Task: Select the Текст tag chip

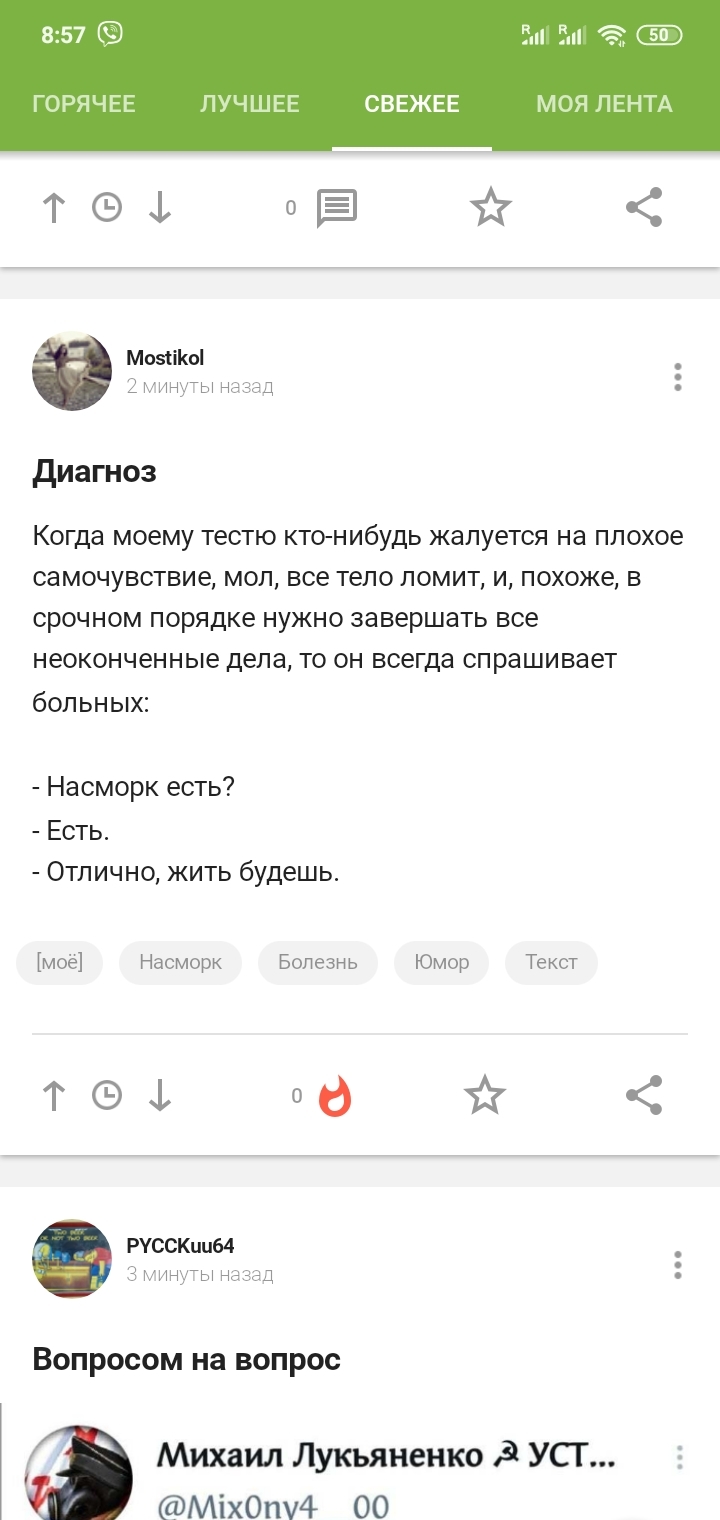Action: pyautogui.click(x=551, y=962)
